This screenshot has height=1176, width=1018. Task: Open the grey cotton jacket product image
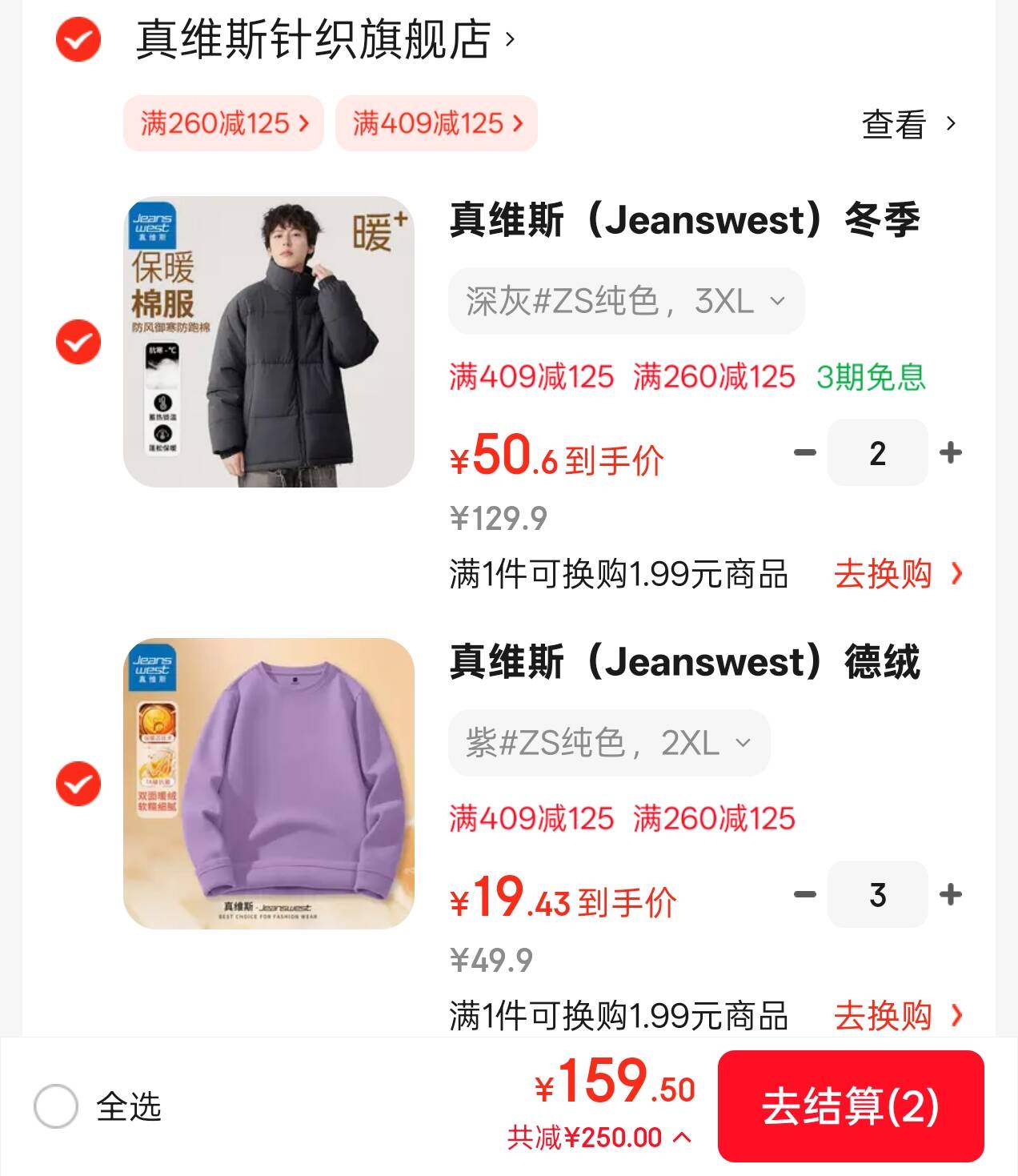coord(269,342)
